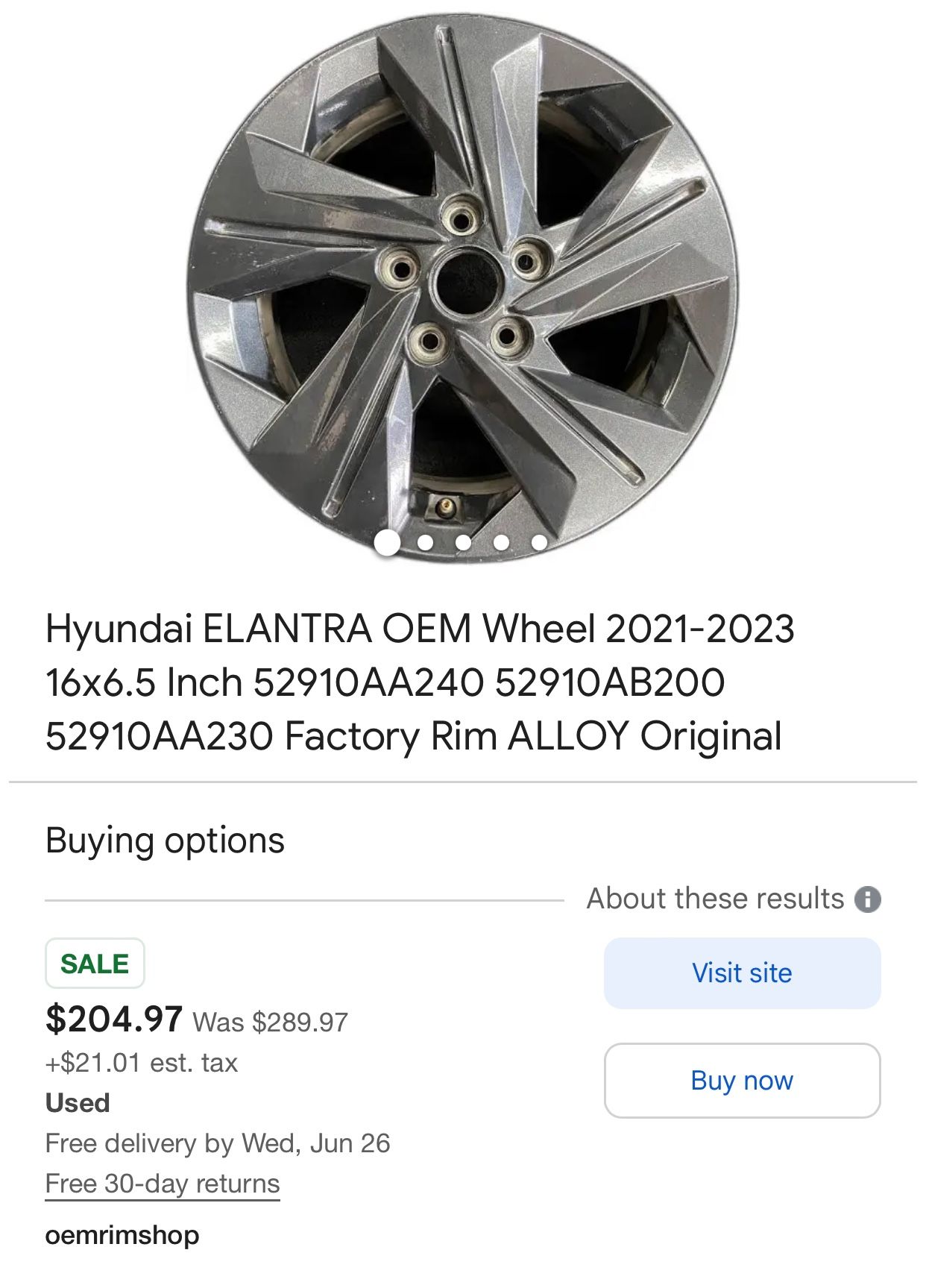Open the Free 30-day returns link
This screenshot has width=926, height=1288.
tap(163, 1184)
